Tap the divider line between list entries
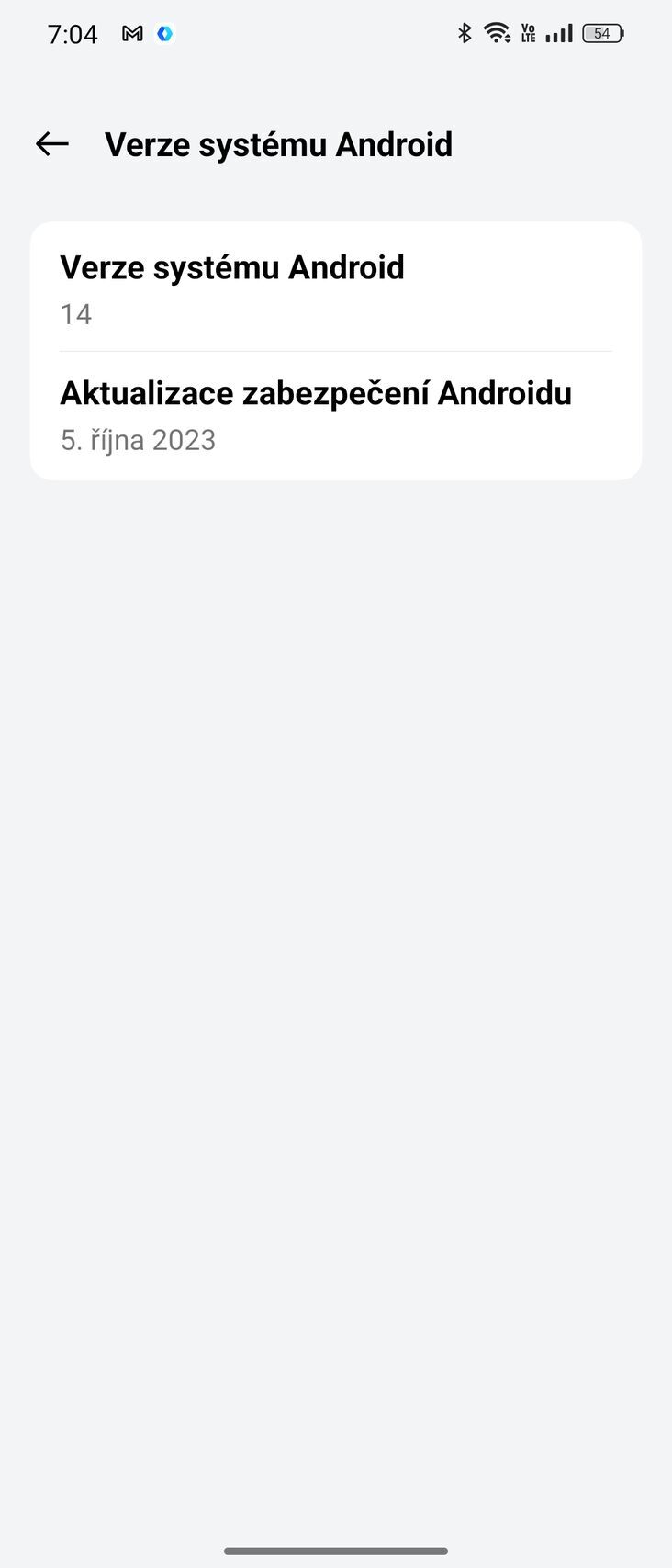 pyautogui.click(x=336, y=350)
